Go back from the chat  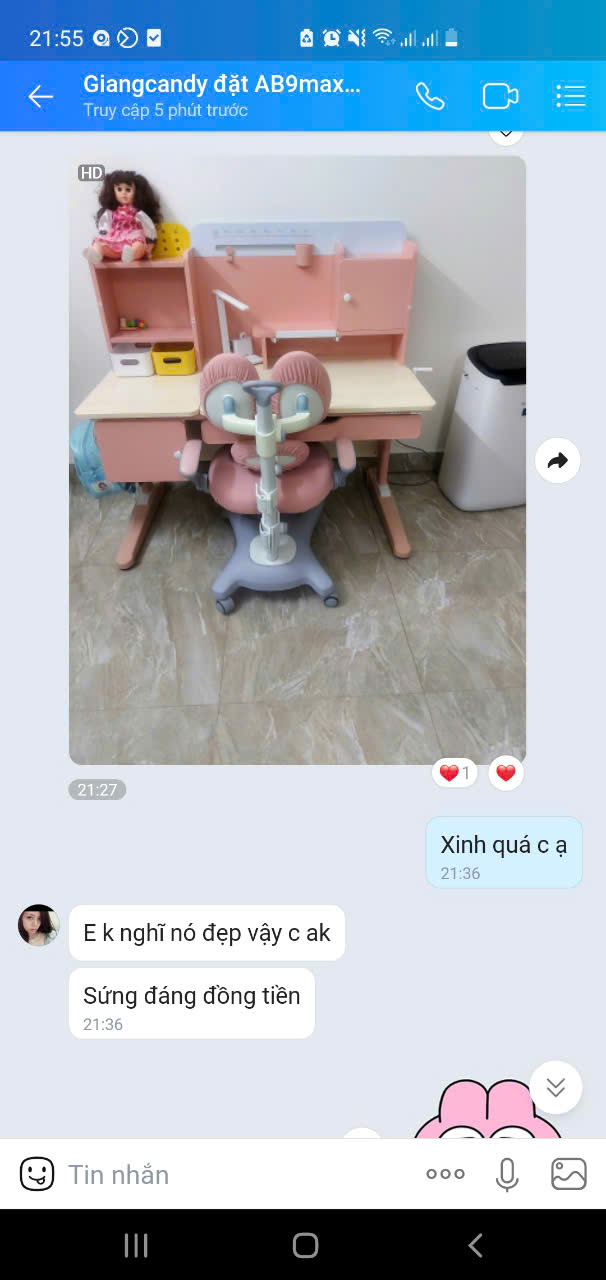(x=41, y=96)
